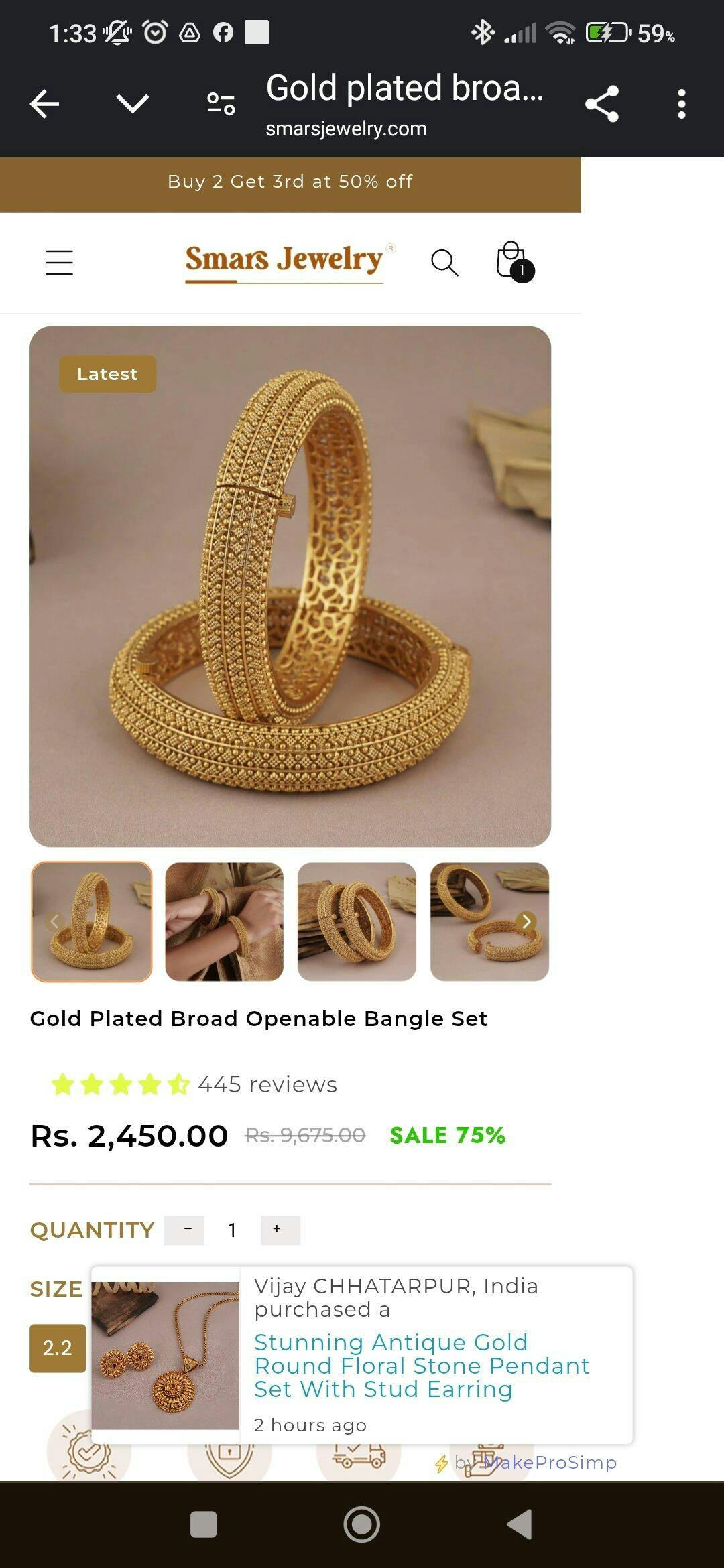724x1568 pixels.
Task: Open site settings icon beside the title
Action: point(221,103)
